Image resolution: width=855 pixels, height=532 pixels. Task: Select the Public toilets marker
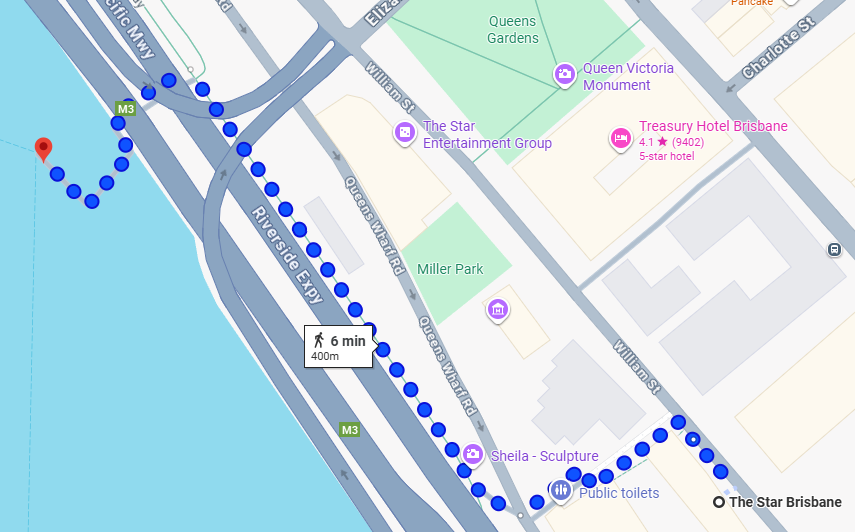click(x=561, y=490)
